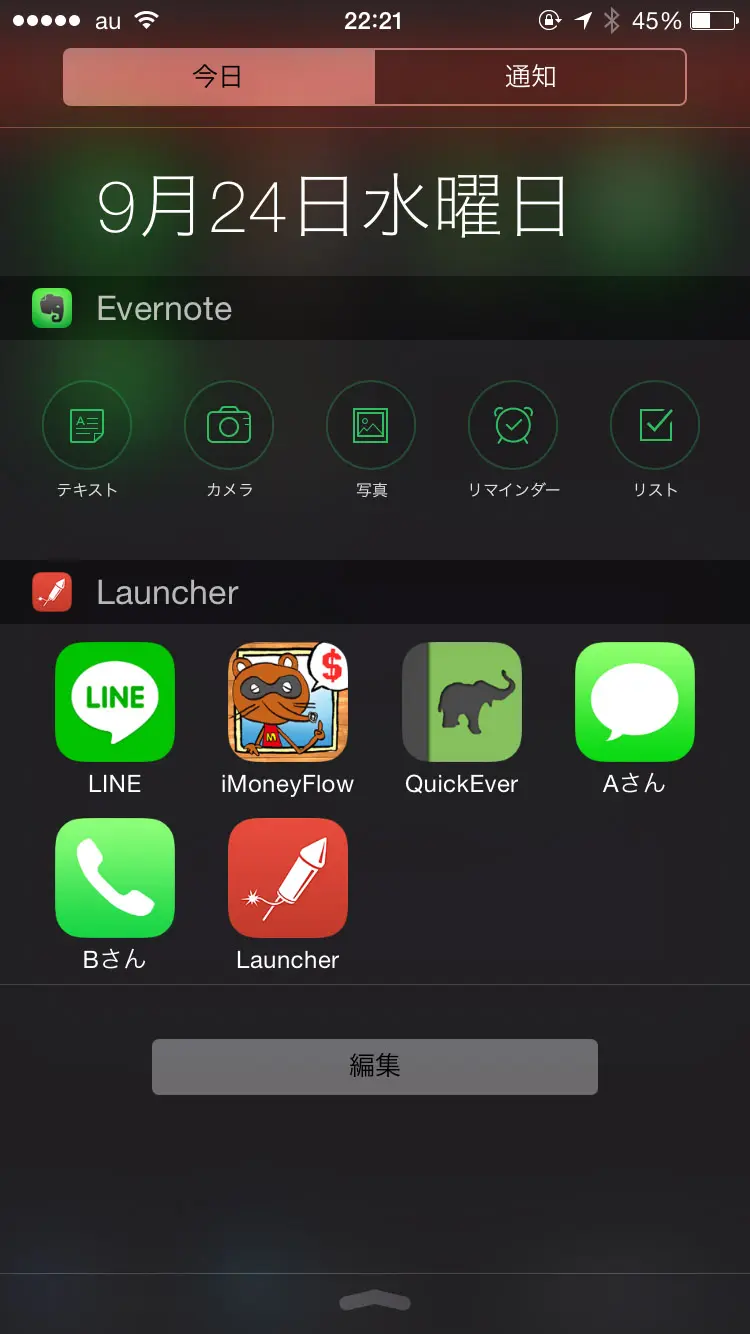750x1334 pixels.
Task: Launch the LINE app
Action: point(115,702)
